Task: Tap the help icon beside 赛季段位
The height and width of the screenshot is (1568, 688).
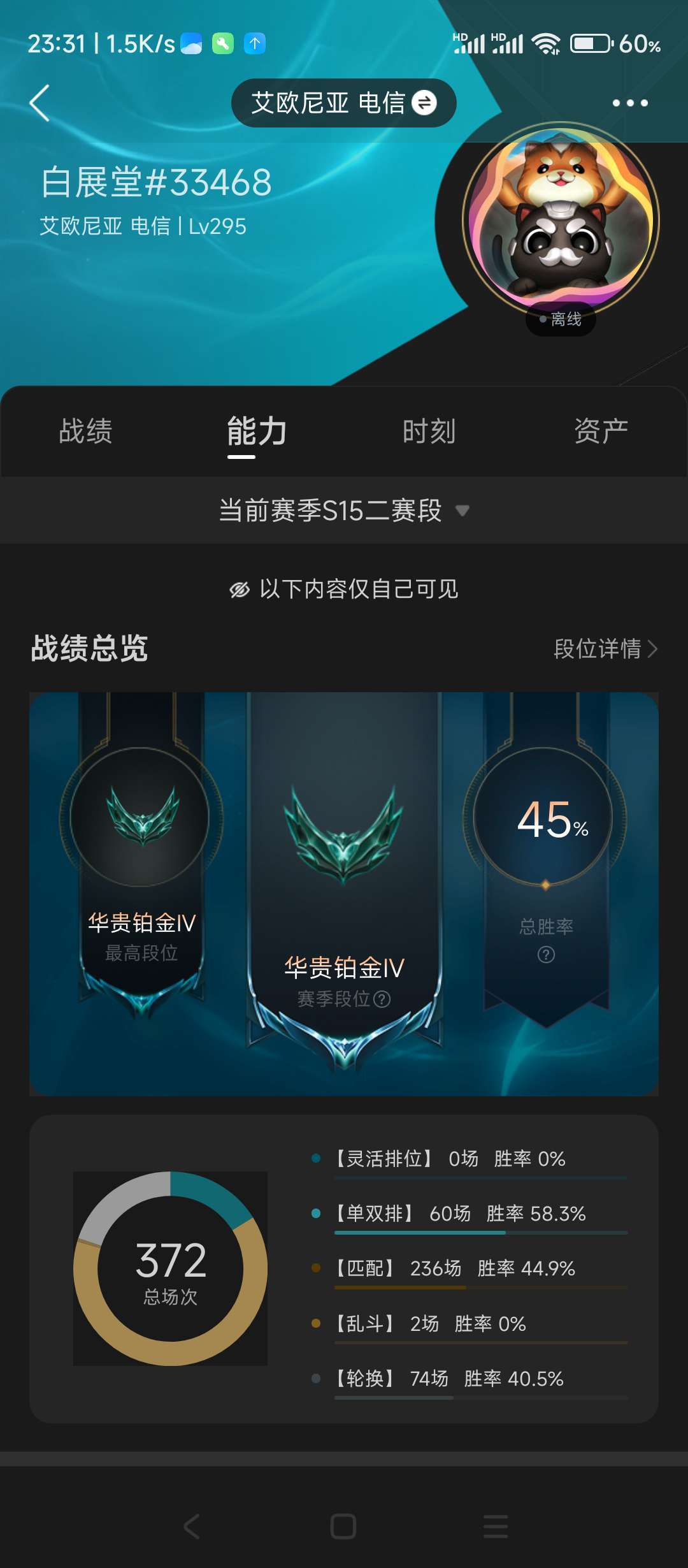Action: coord(382,999)
